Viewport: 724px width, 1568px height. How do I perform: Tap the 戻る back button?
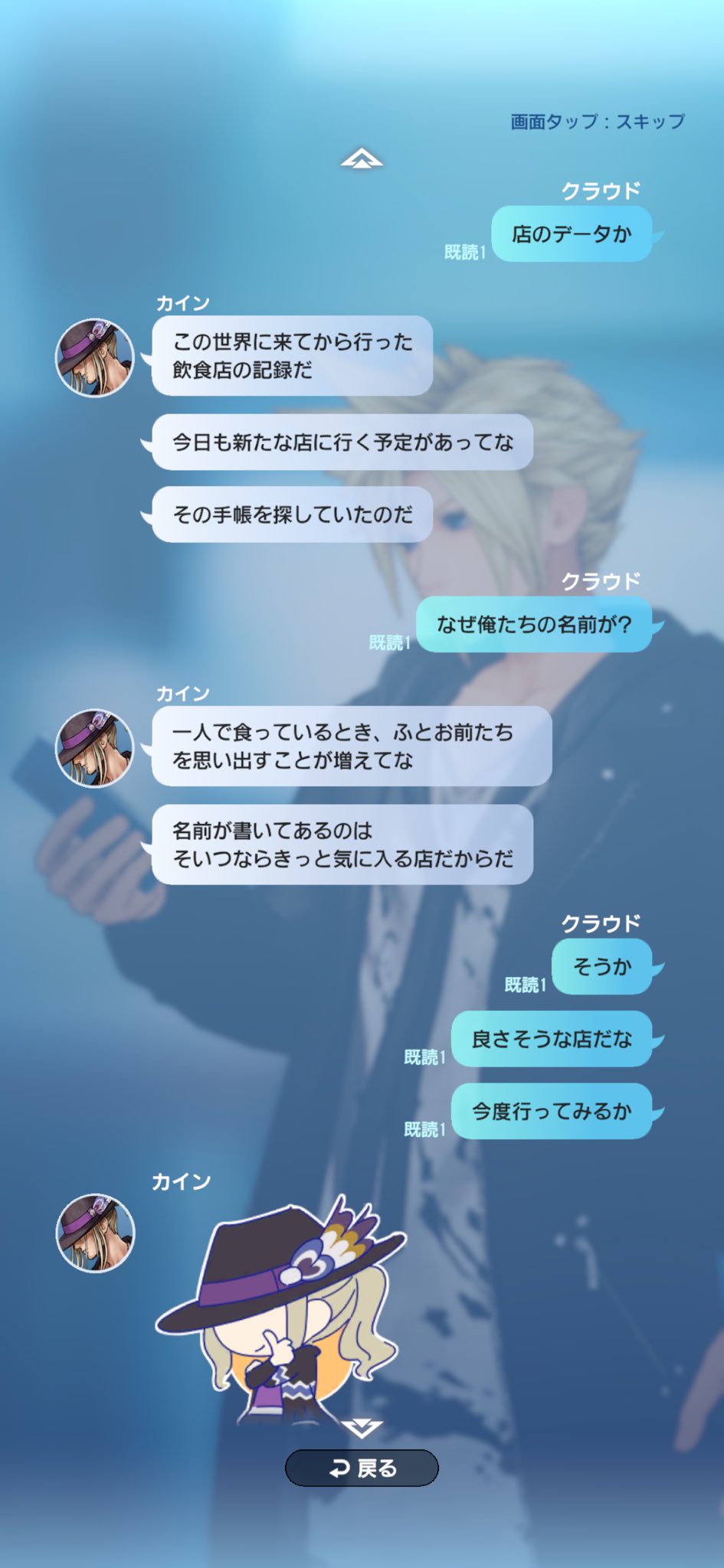pyautogui.click(x=362, y=1468)
